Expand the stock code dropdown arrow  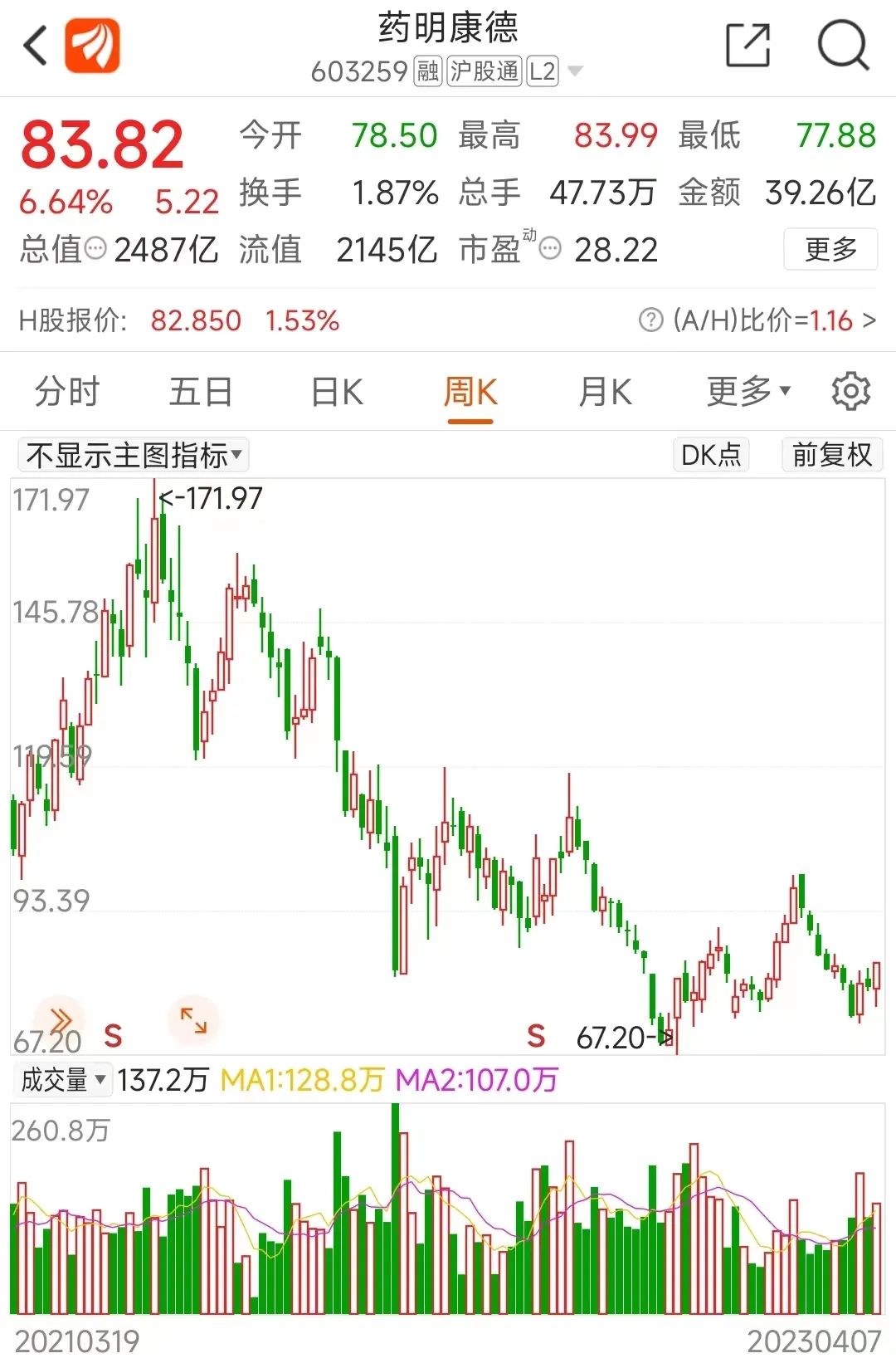[x=575, y=71]
